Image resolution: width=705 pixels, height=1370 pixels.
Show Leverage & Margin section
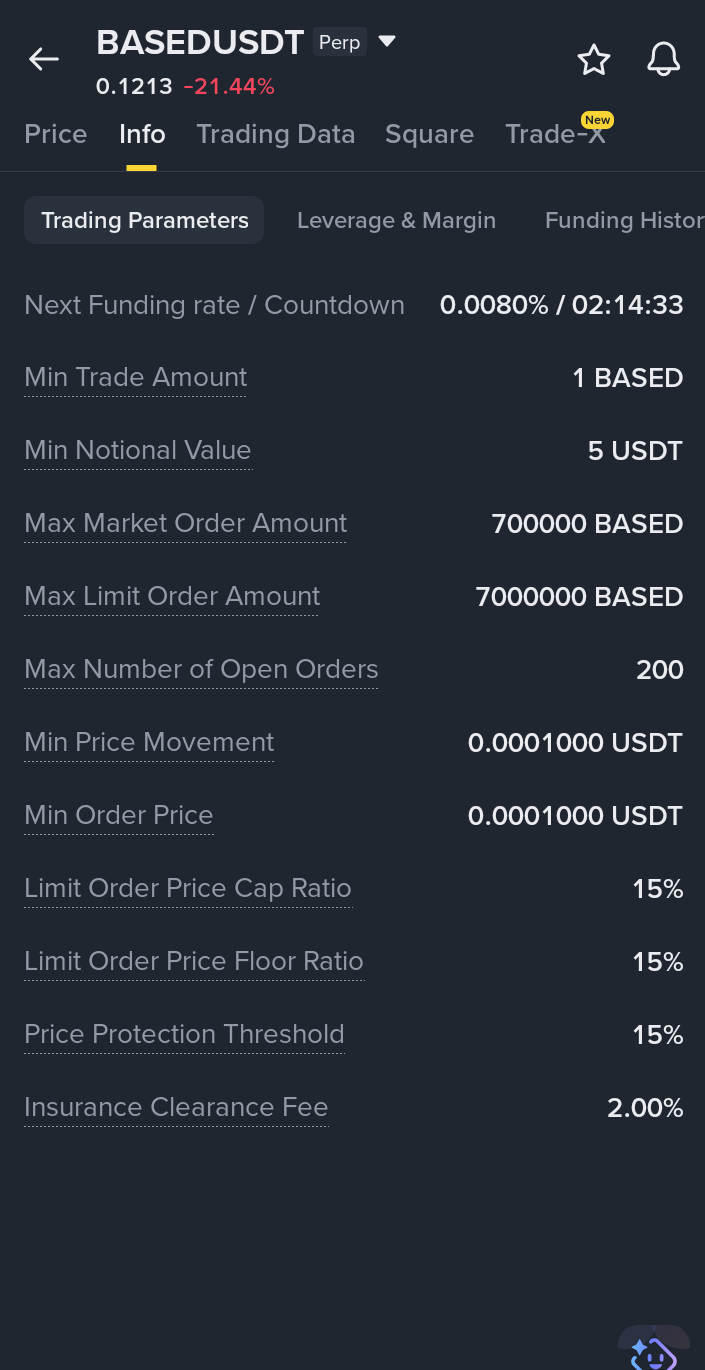pyautogui.click(x=396, y=220)
